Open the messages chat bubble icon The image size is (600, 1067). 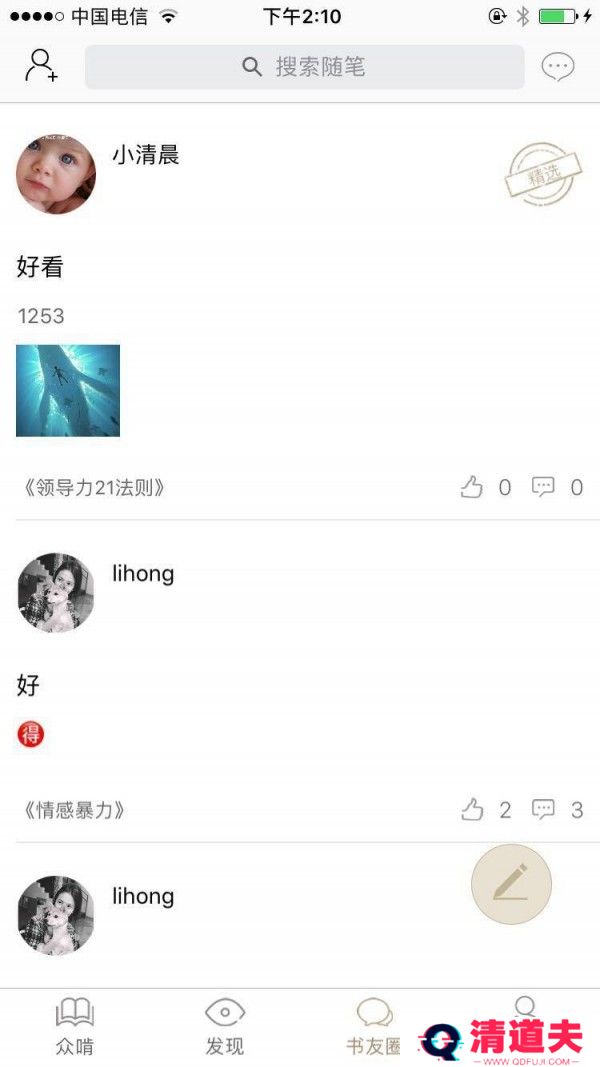click(557, 67)
